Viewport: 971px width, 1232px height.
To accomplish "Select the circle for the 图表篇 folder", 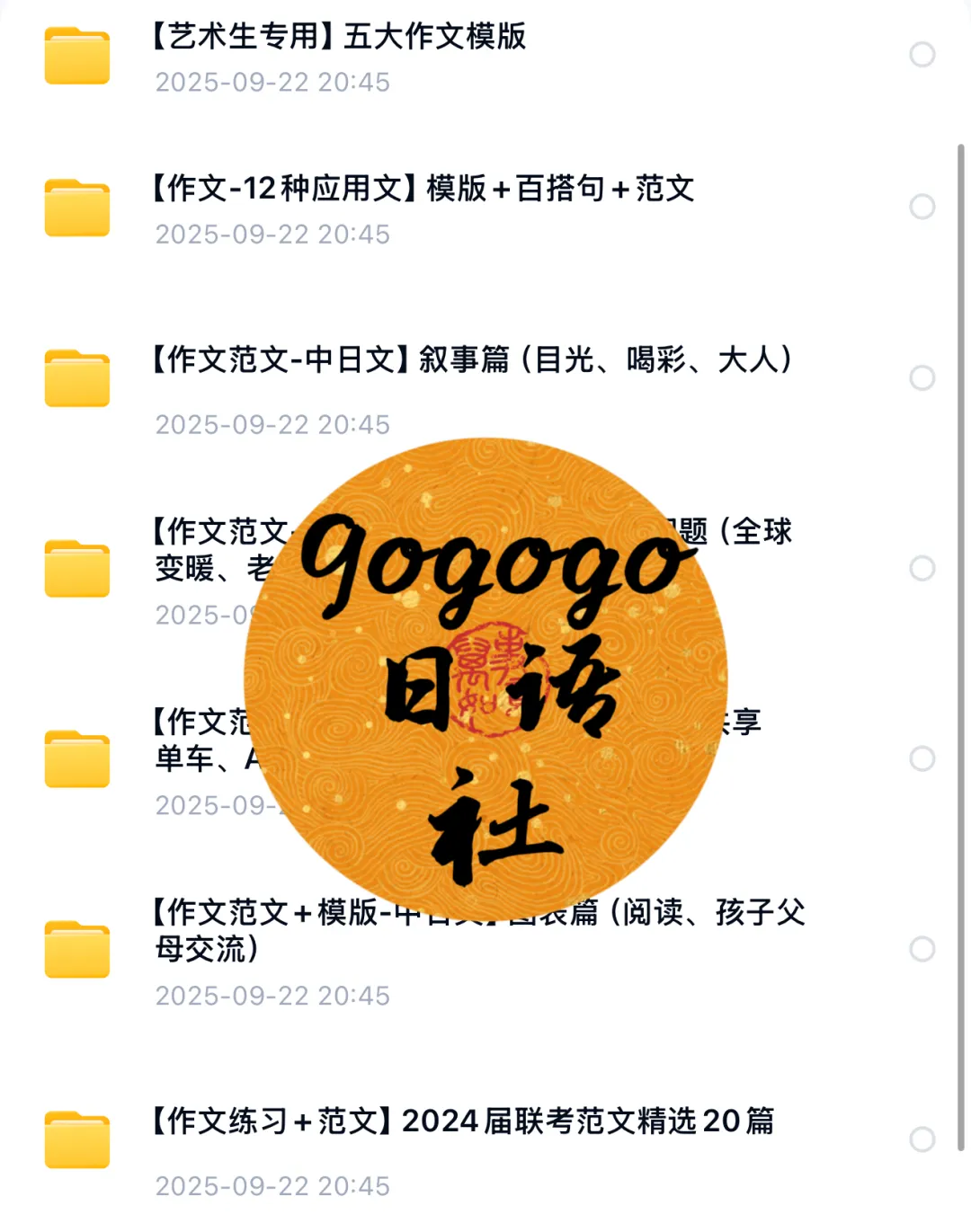I will pos(922,949).
